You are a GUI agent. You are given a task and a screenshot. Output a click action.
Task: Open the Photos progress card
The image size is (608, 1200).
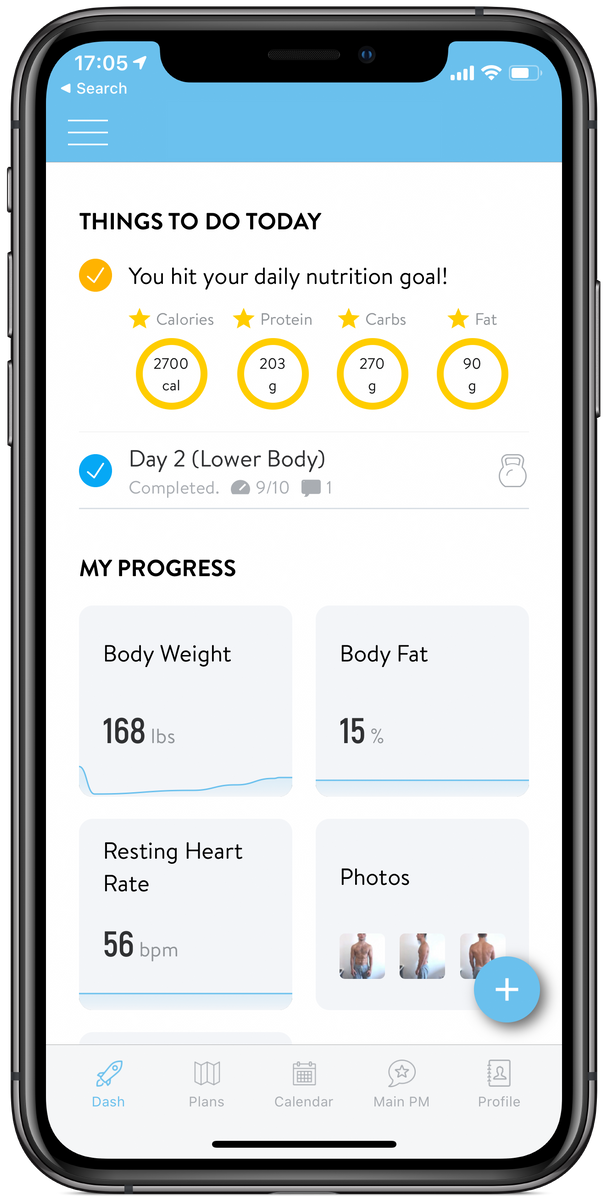[x=422, y=914]
